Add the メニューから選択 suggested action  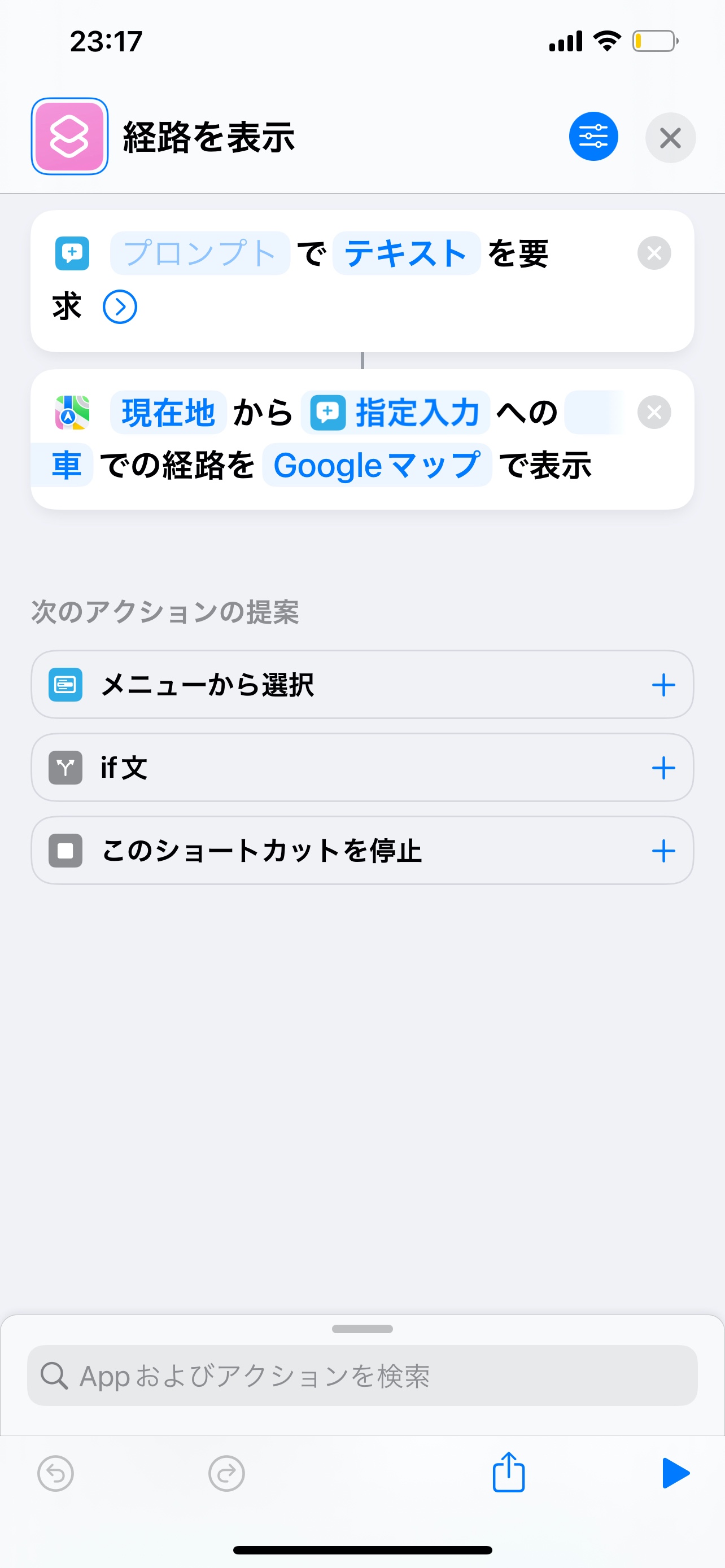(663, 685)
